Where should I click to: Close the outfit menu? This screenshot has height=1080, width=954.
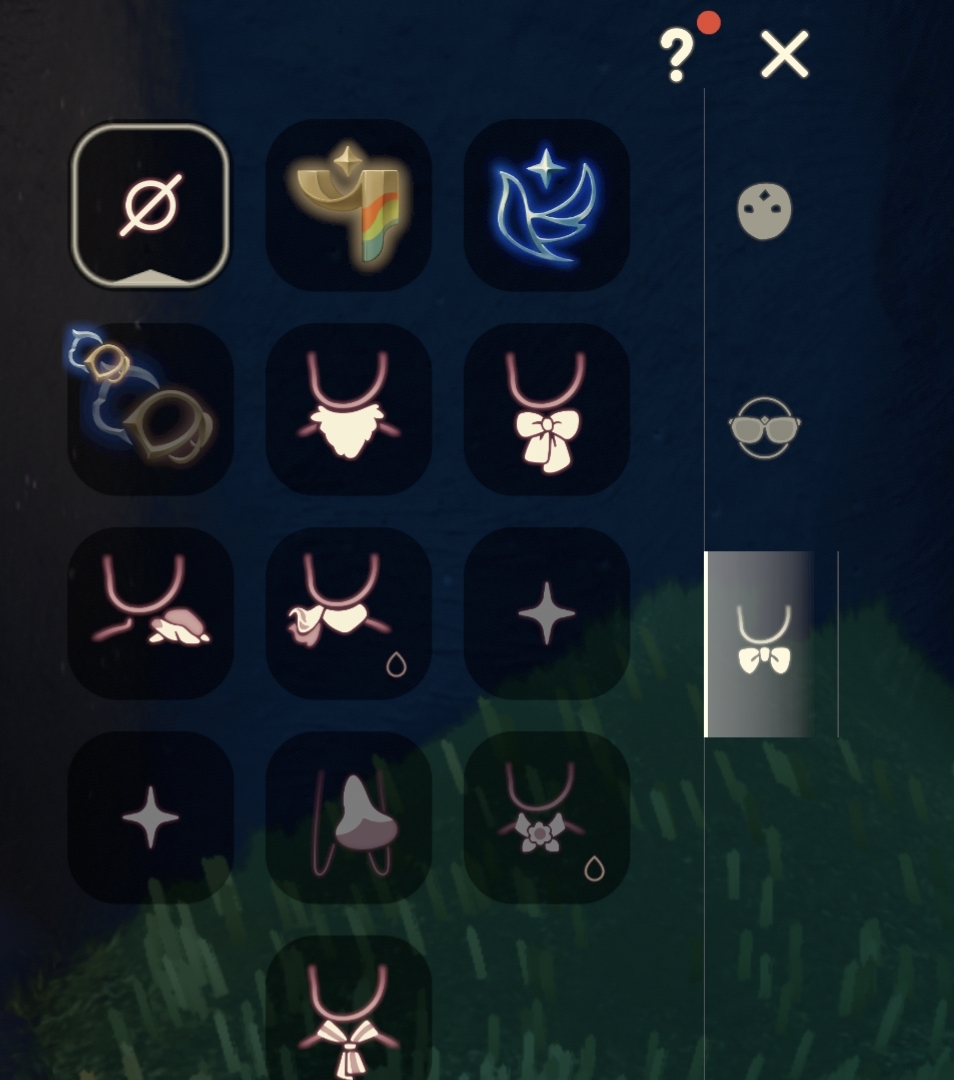click(784, 54)
